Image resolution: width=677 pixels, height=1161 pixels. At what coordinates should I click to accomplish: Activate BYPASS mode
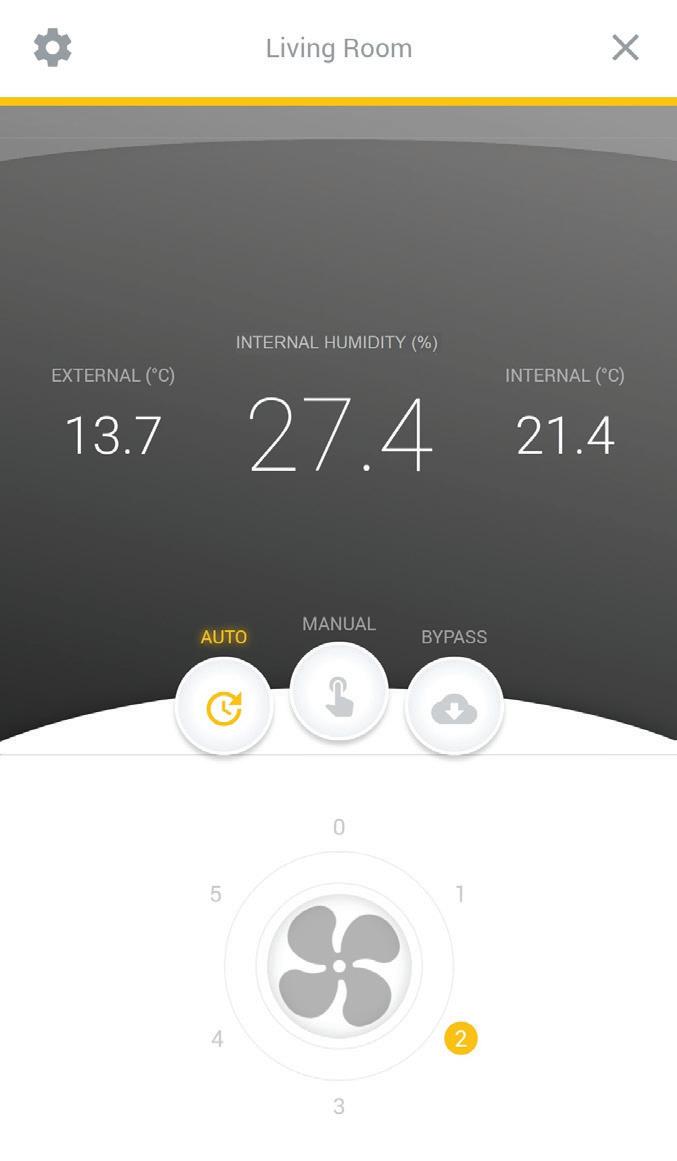point(454,708)
